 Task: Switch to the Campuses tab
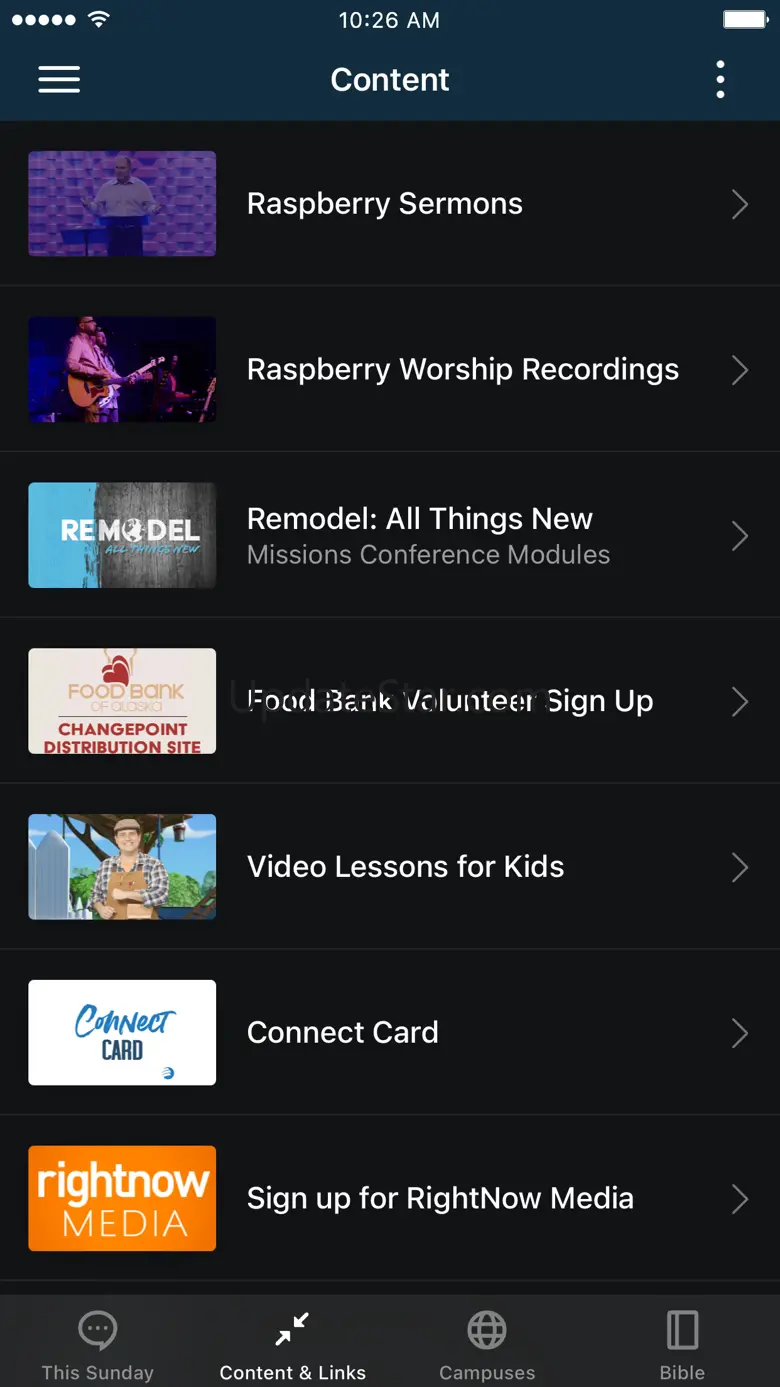point(487,1343)
